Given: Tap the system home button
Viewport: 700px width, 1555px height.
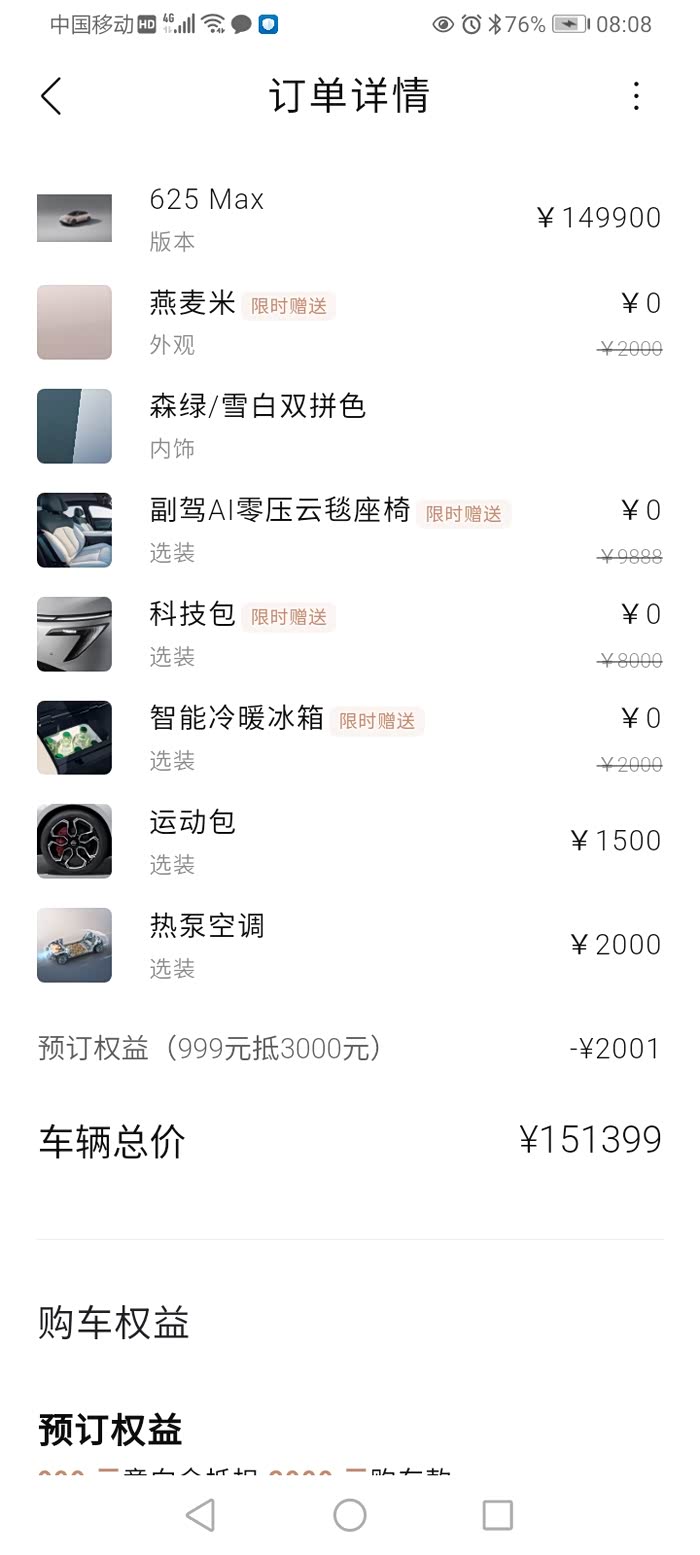Looking at the screenshot, I should tap(349, 1515).
